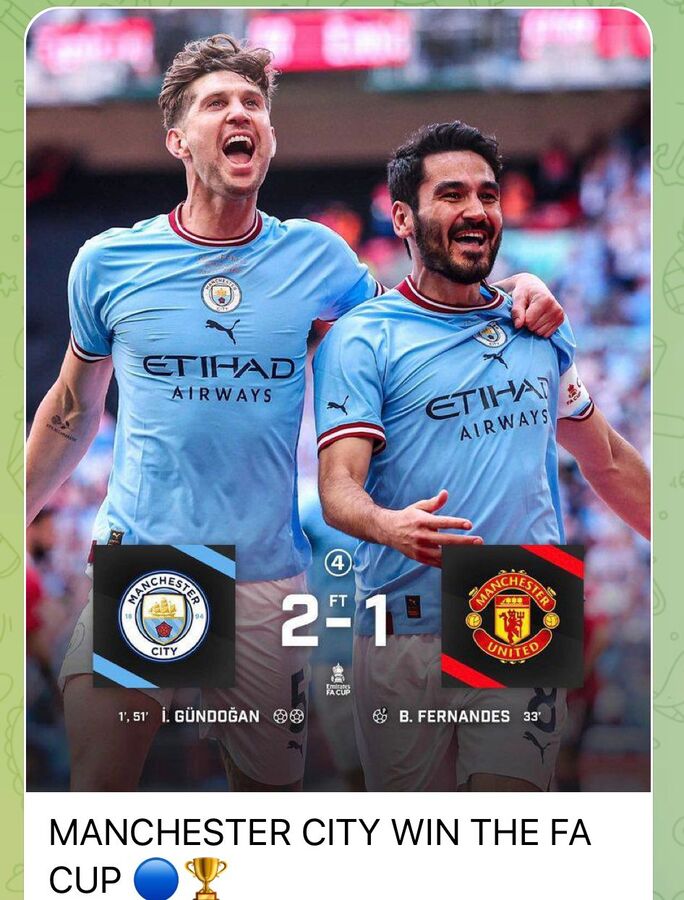The image size is (684, 900).
Task: Open the Manchester City FA Cup photo
Action: click(x=338, y=400)
